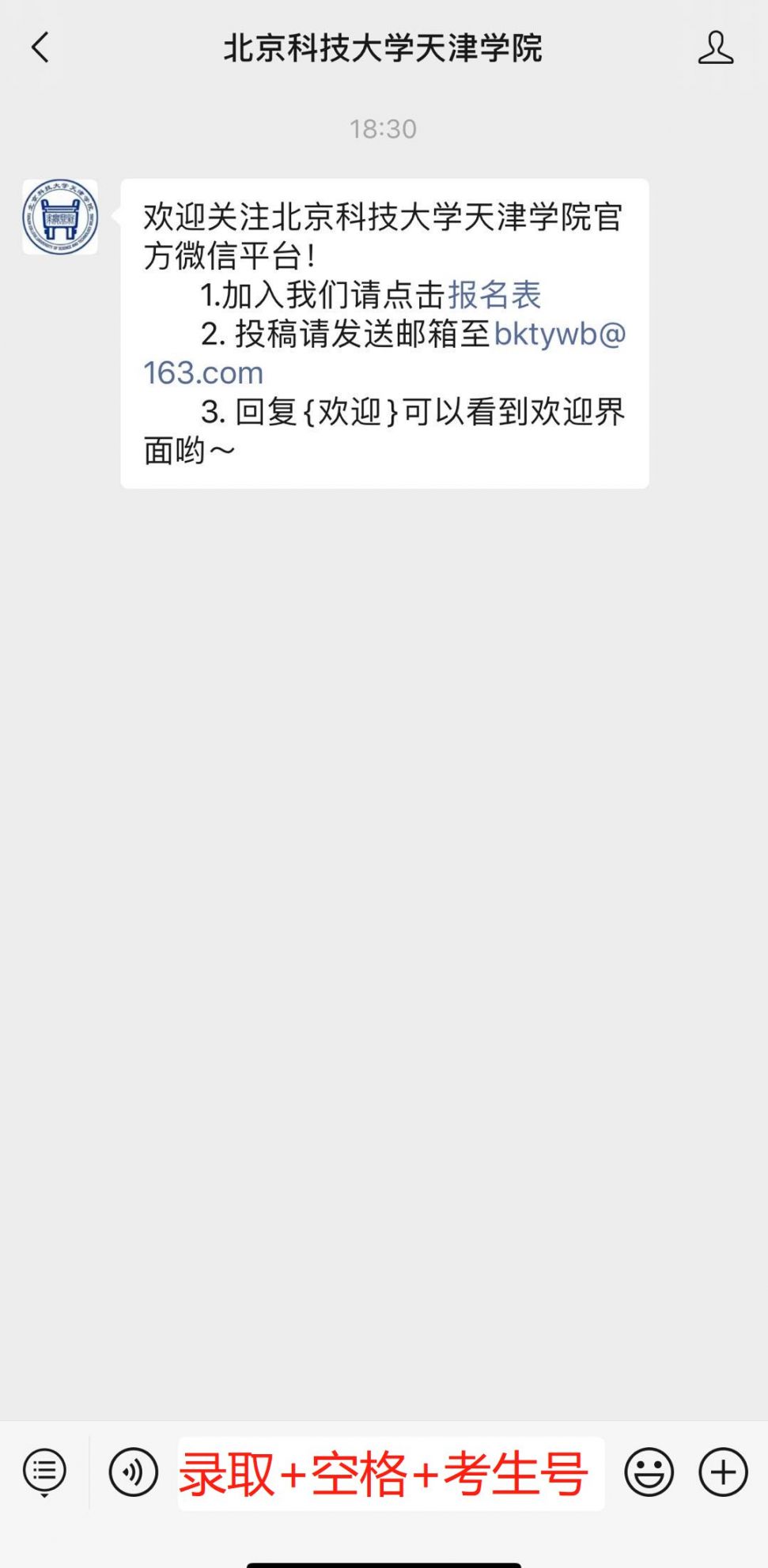
Task: Go back from the chat
Action: [x=40, y=47]
